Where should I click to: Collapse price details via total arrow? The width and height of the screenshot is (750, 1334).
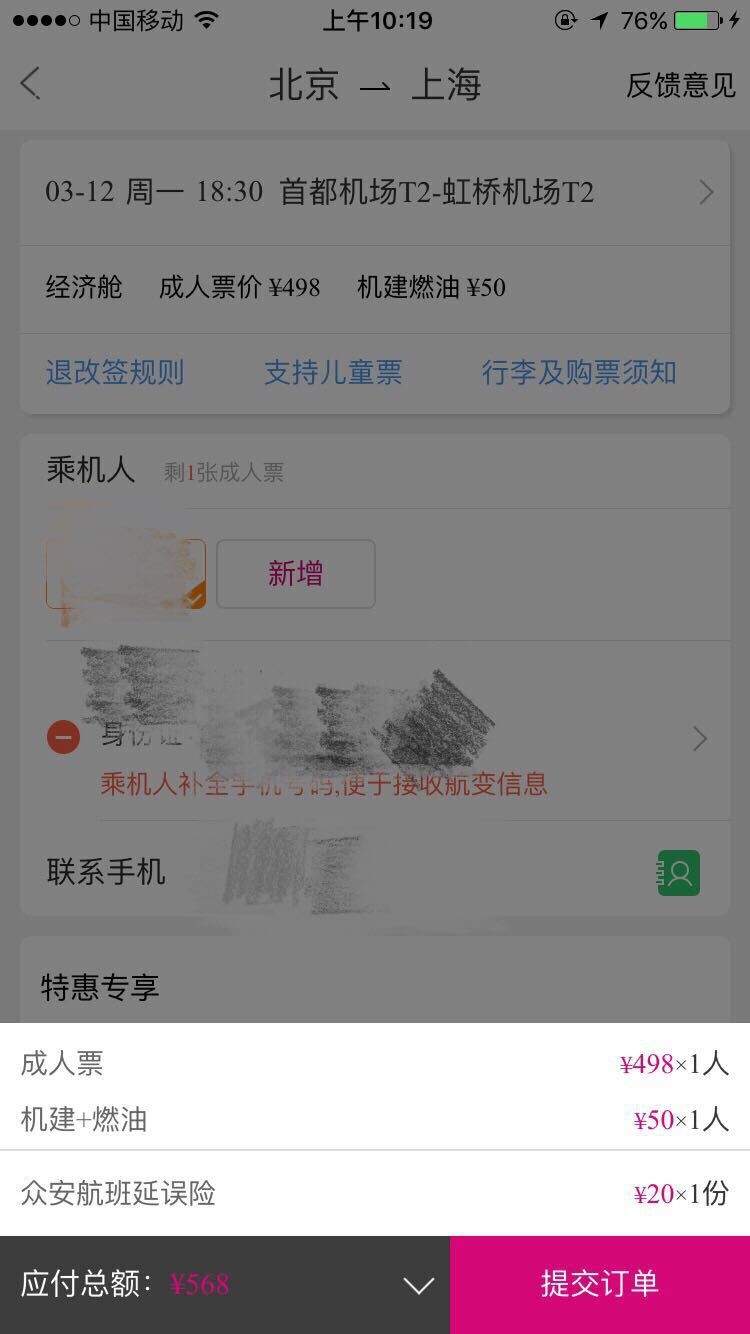418,1286
